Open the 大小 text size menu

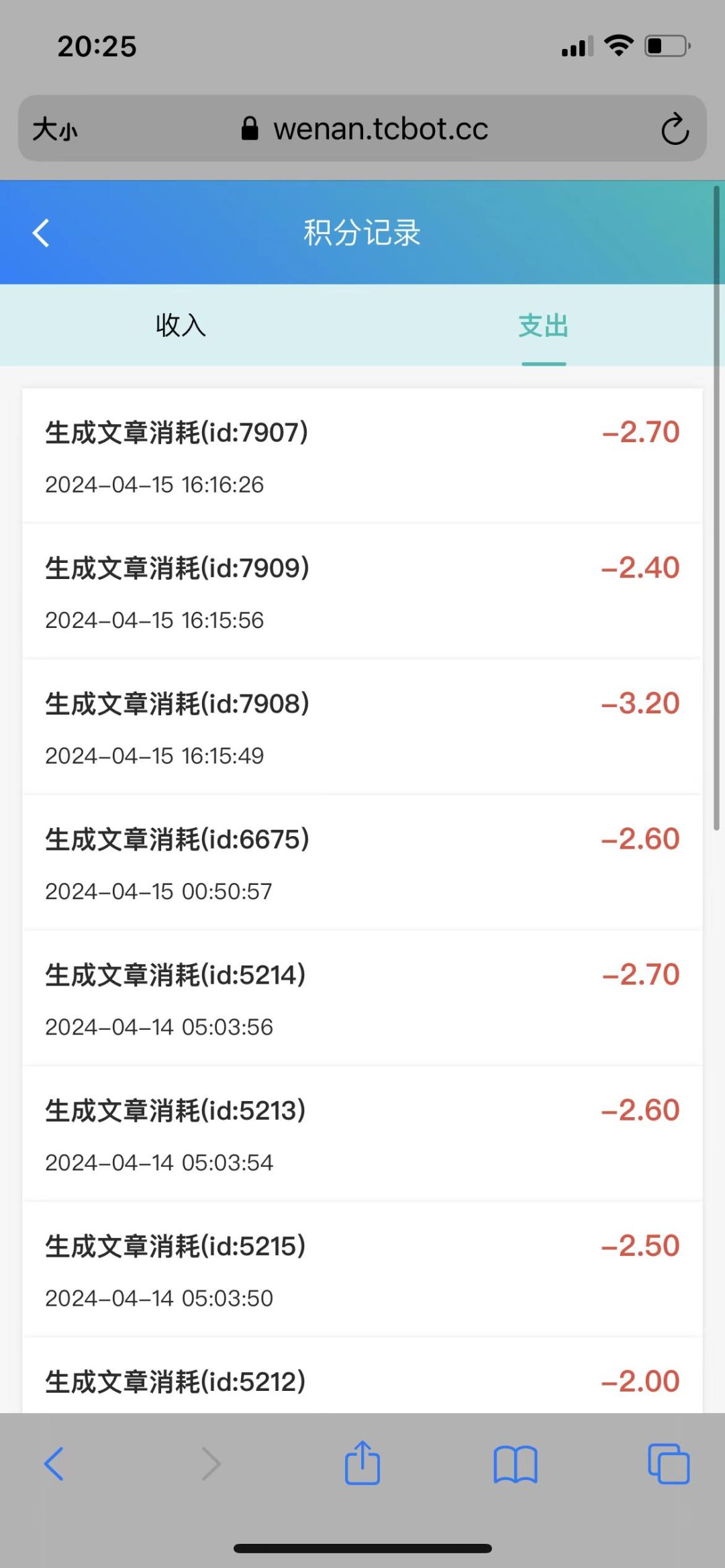coord(55,129)
